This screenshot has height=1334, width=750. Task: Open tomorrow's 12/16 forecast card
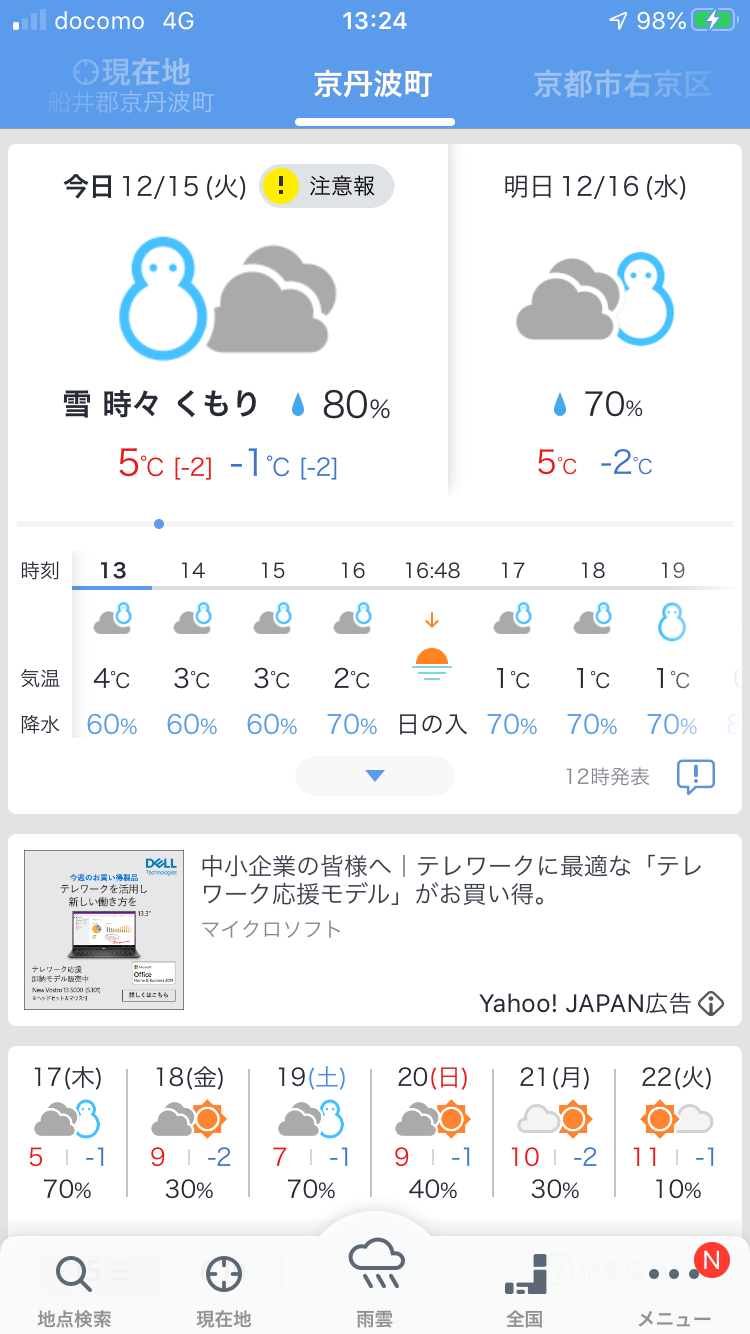(x=595, y=320)
